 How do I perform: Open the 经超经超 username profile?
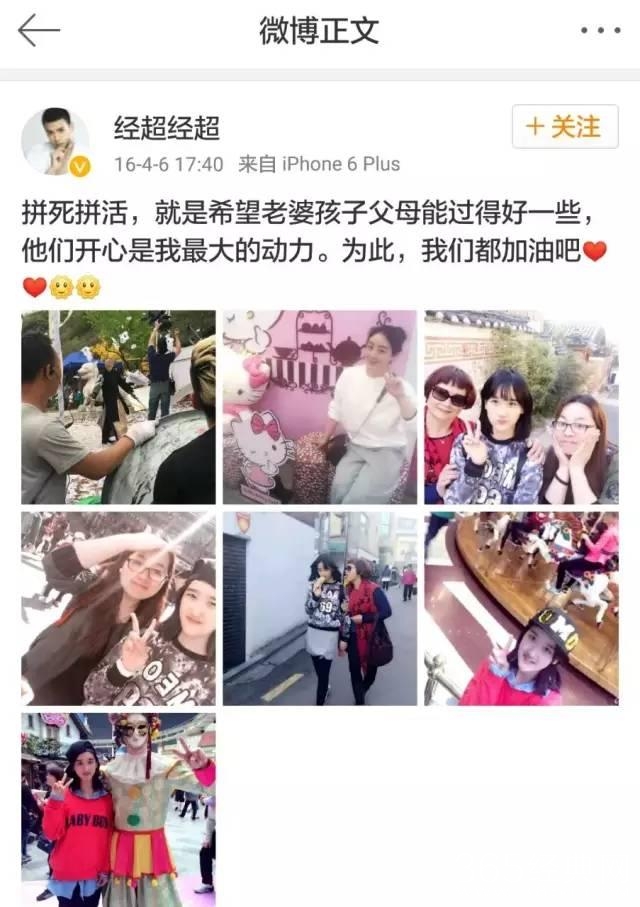pyautogui.click(x=166, y=127)
